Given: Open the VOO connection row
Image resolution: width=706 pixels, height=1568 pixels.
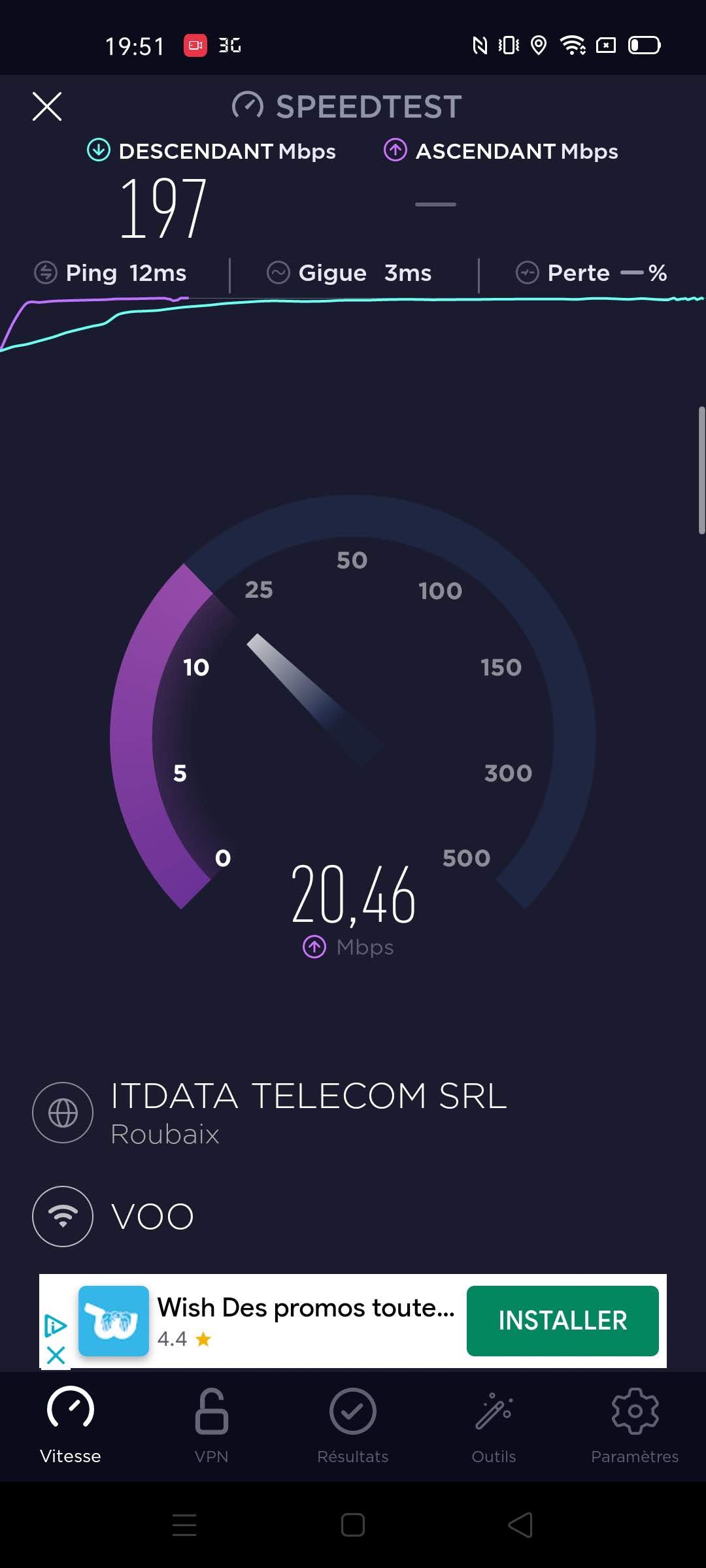Looking at the screenshot, I should pos(152,1217).
